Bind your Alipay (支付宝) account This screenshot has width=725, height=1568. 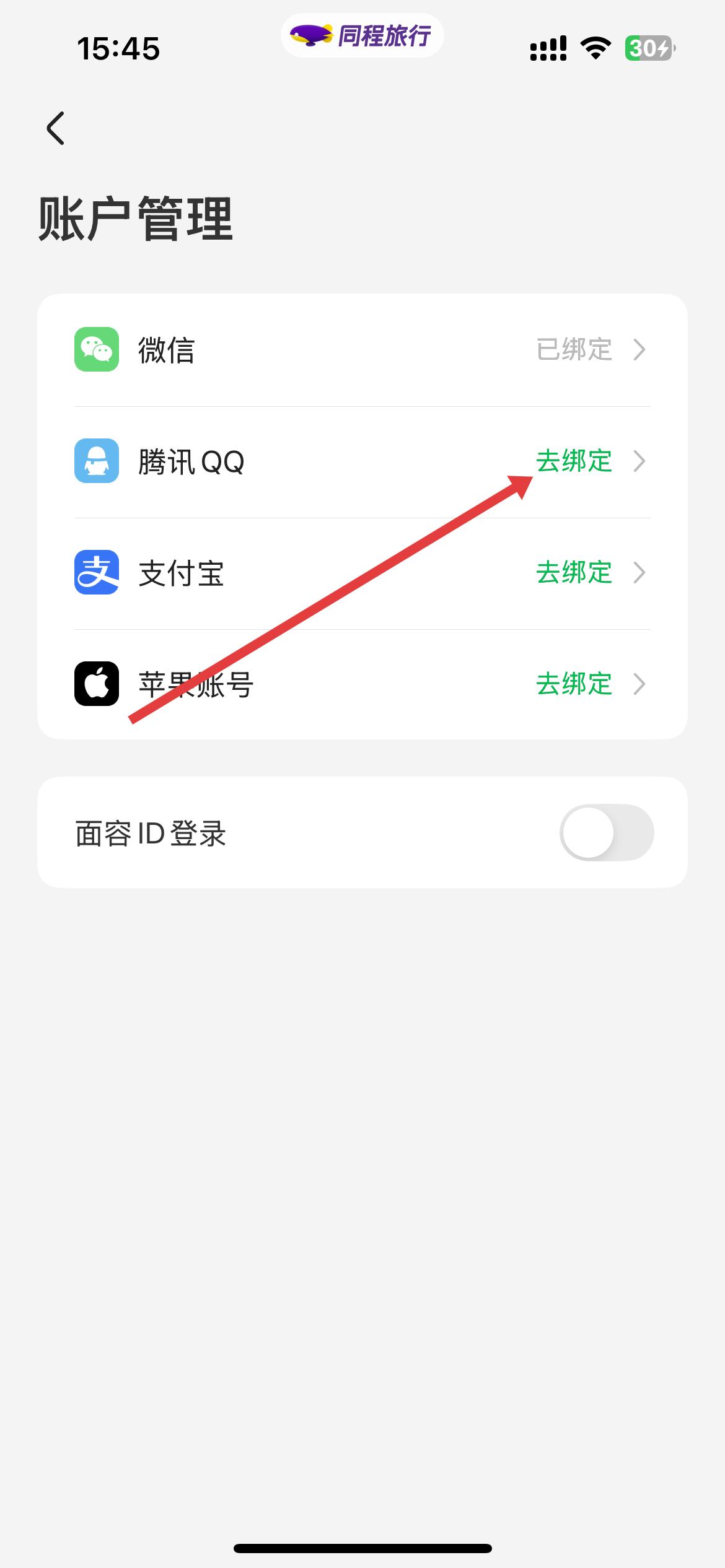574,573
